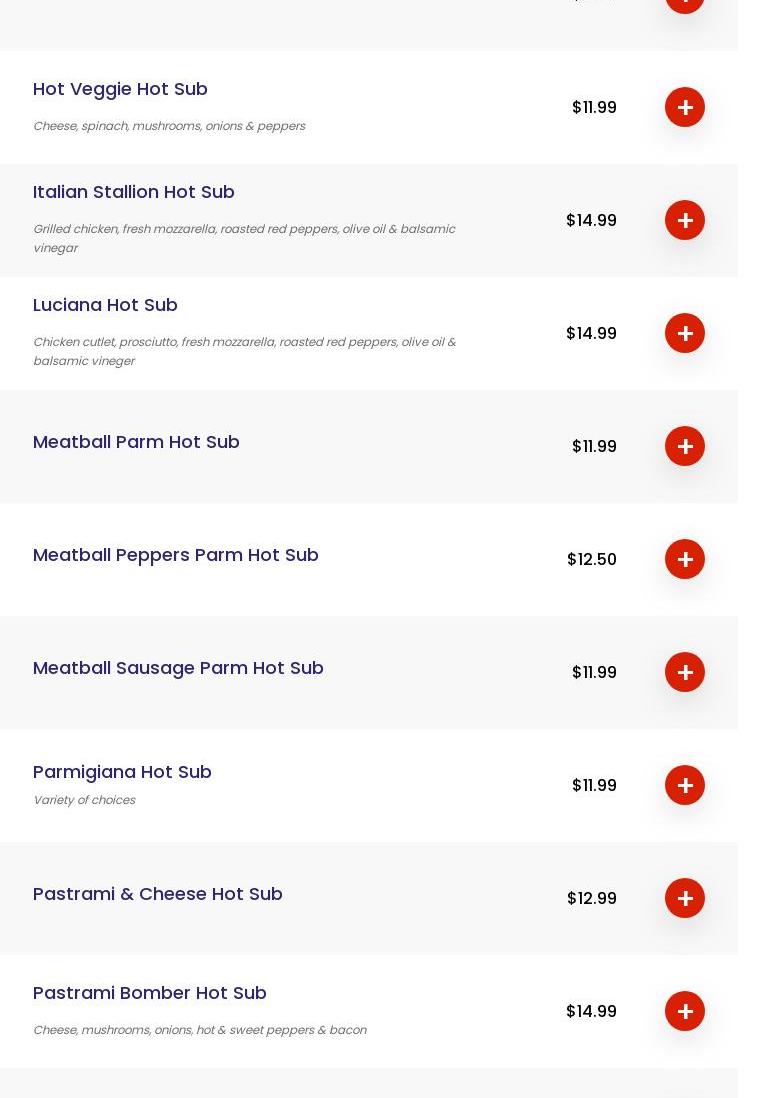Open Hot Veggie Hot Sub item details
This screenshot has width=770, height=1098.
pyautogui.click(x=120, y=89)
